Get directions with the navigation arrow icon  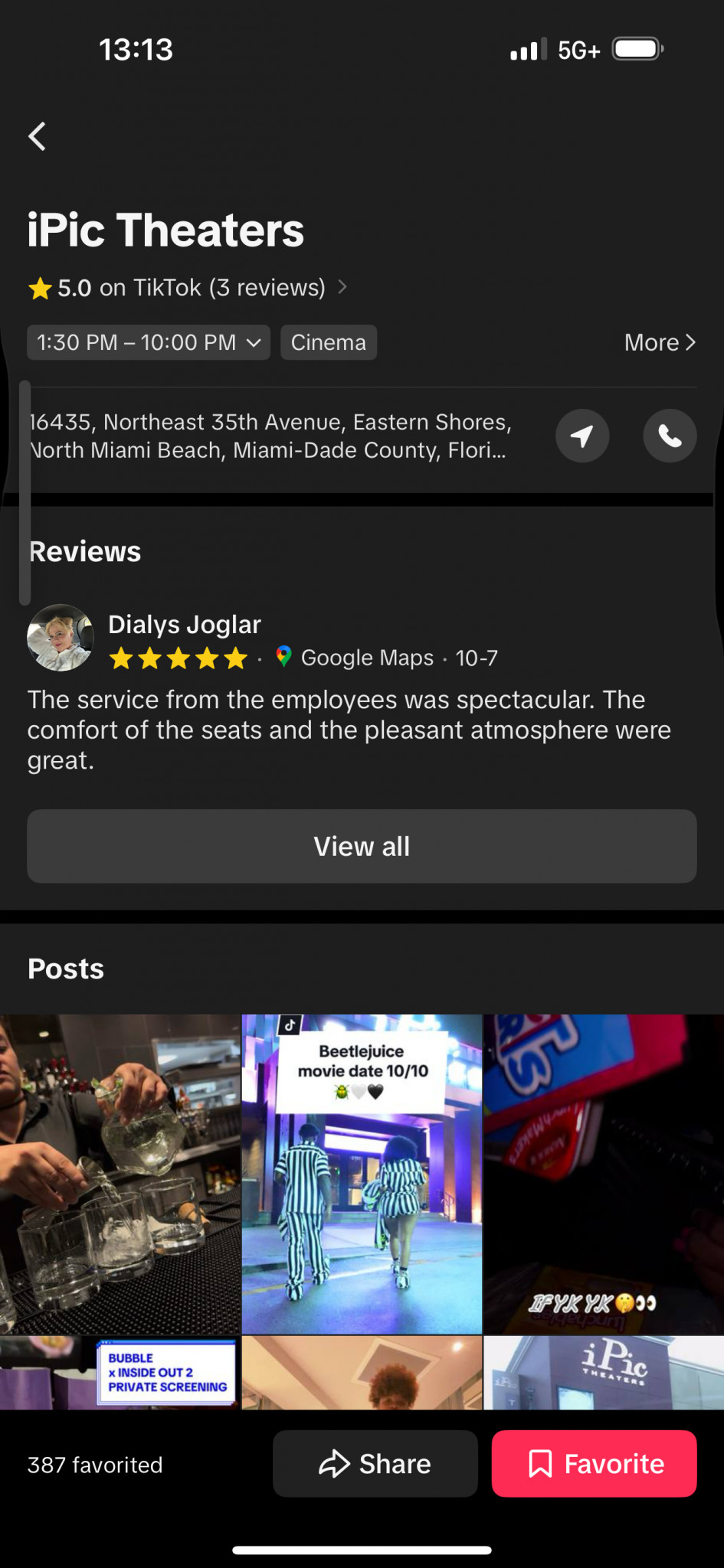point(582,436)
